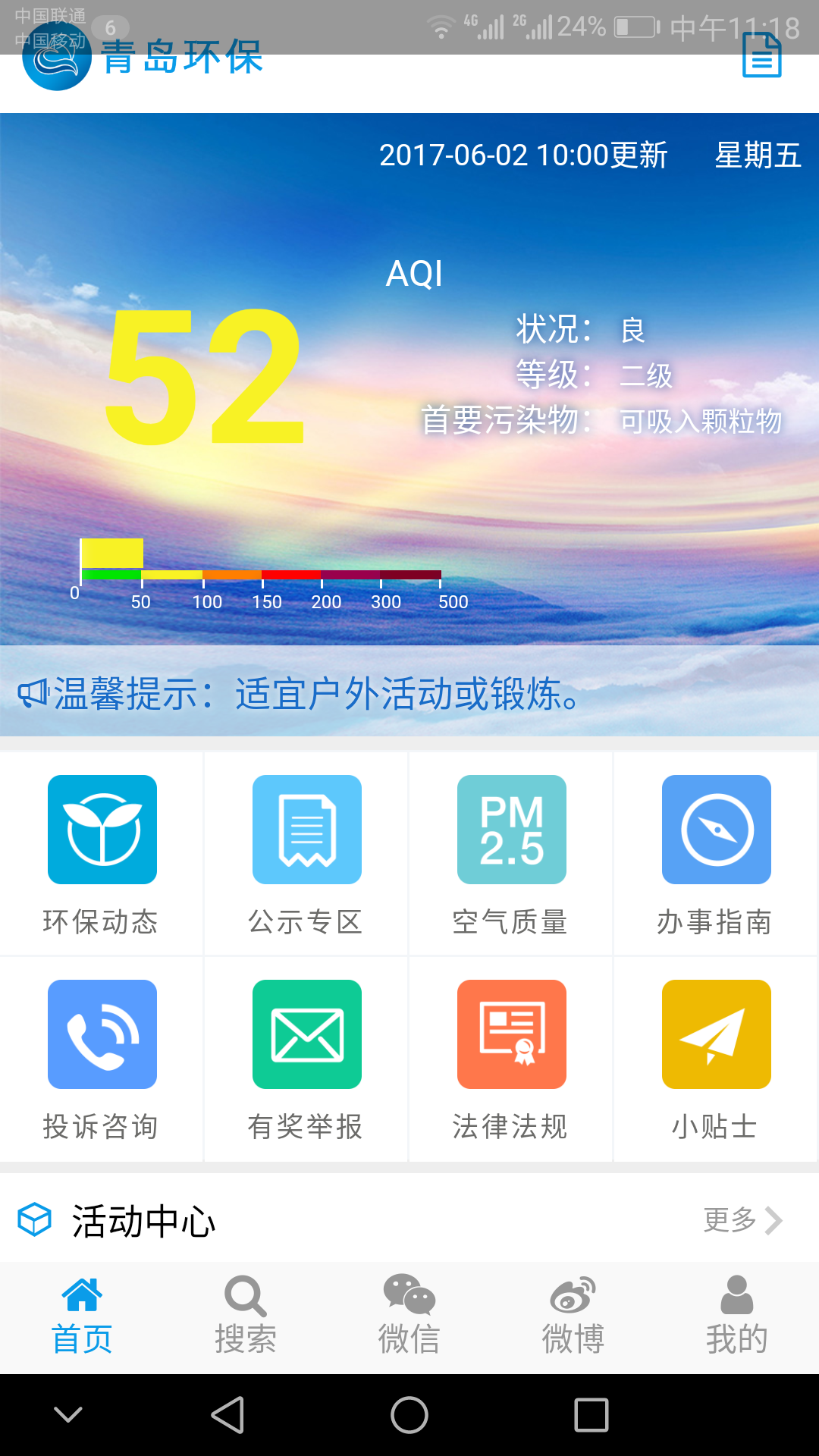This screenshot has width=819, height=1456.
Task: Switch to the 微信 tab
Action: [409, 1316]
